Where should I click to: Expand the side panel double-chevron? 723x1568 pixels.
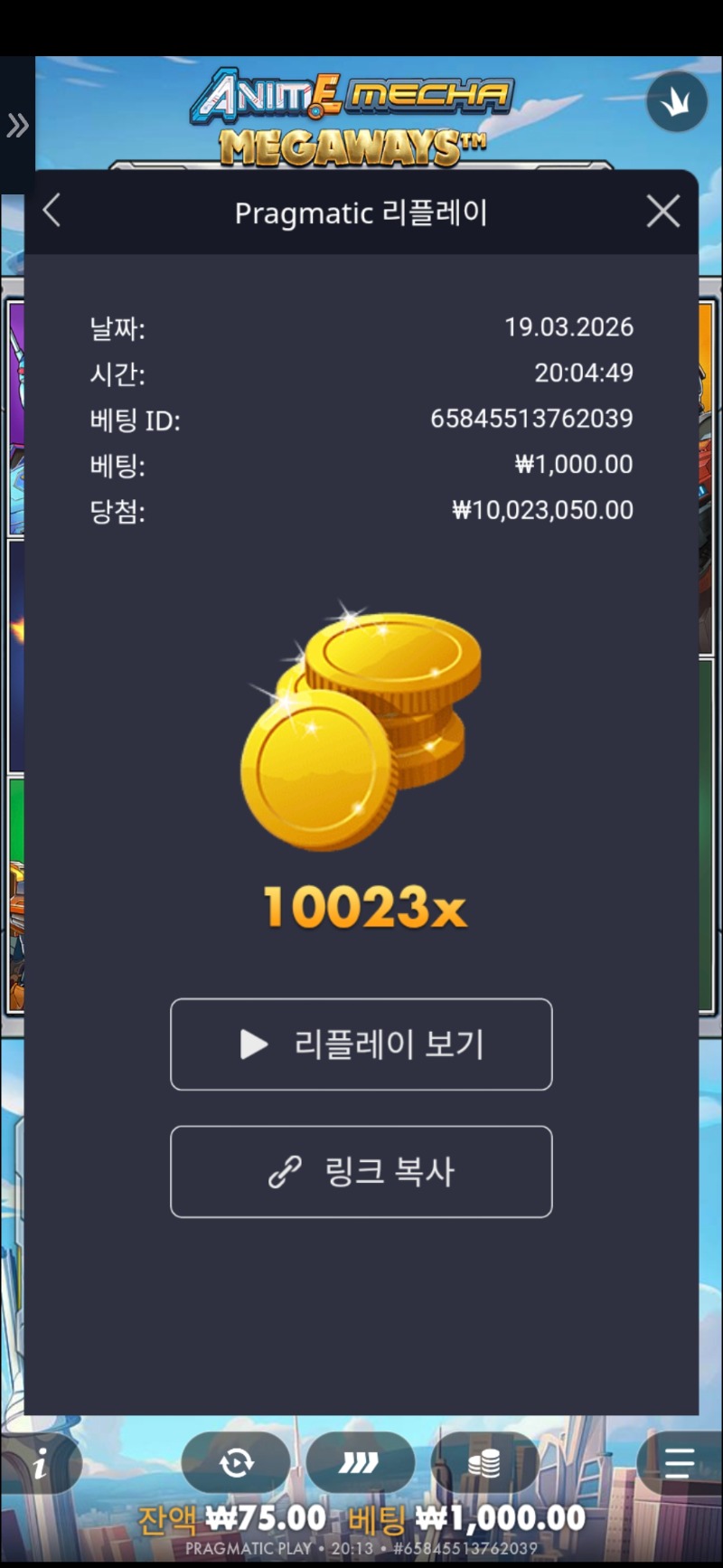click(17, 125)
